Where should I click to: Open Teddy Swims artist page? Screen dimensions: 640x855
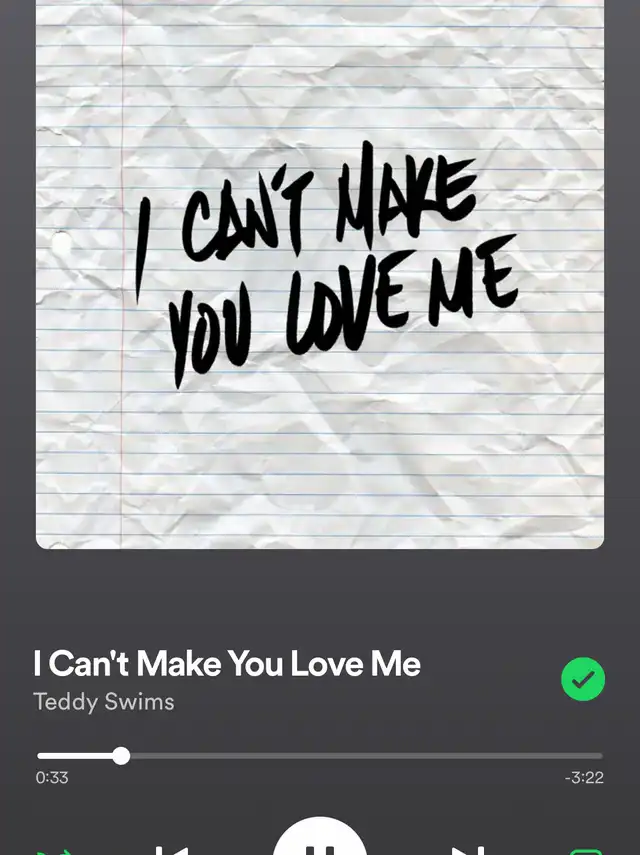[104, 702]
